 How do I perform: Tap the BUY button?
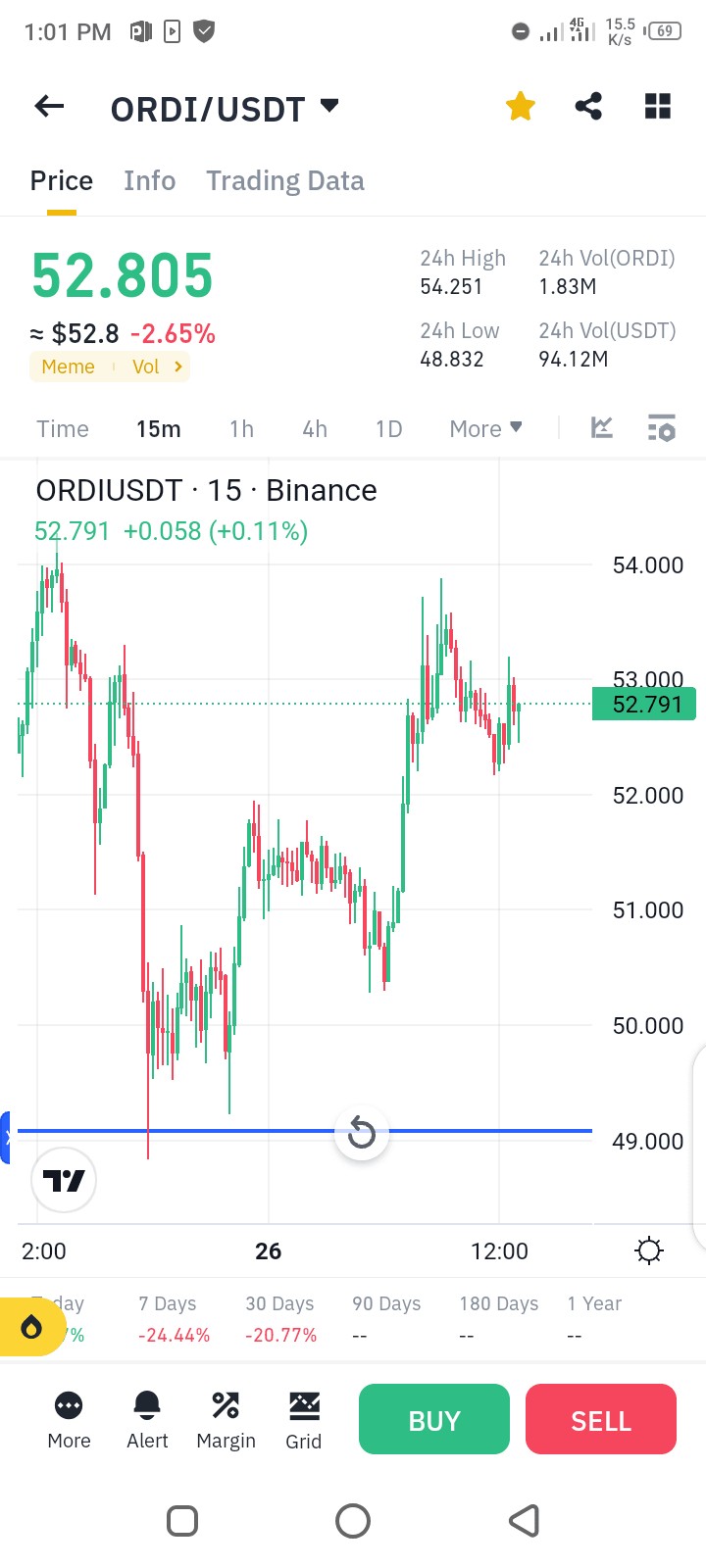(433, 1419)
